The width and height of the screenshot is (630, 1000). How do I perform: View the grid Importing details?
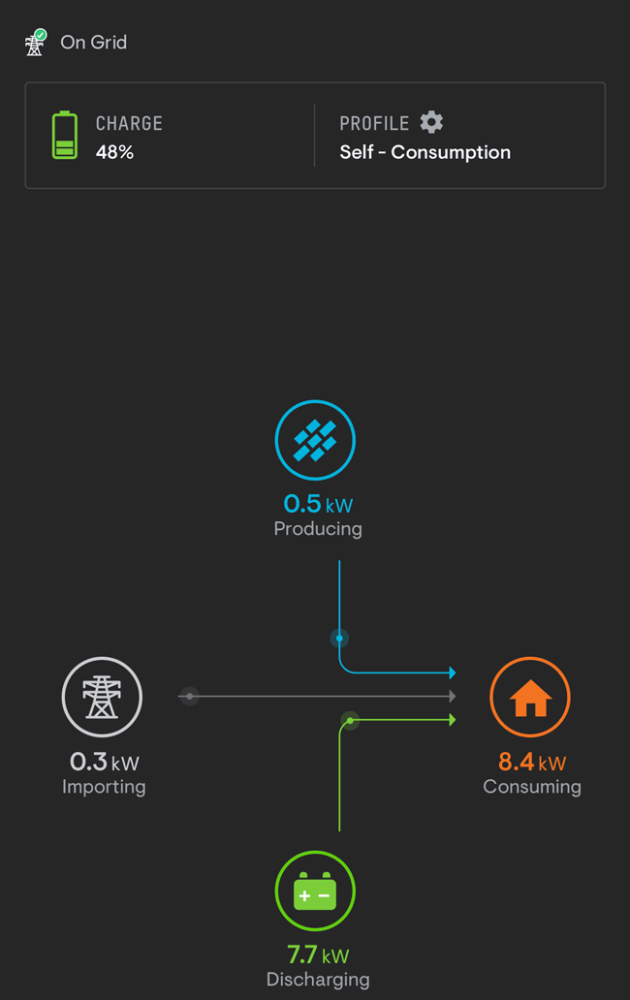(x=102, y=697)
